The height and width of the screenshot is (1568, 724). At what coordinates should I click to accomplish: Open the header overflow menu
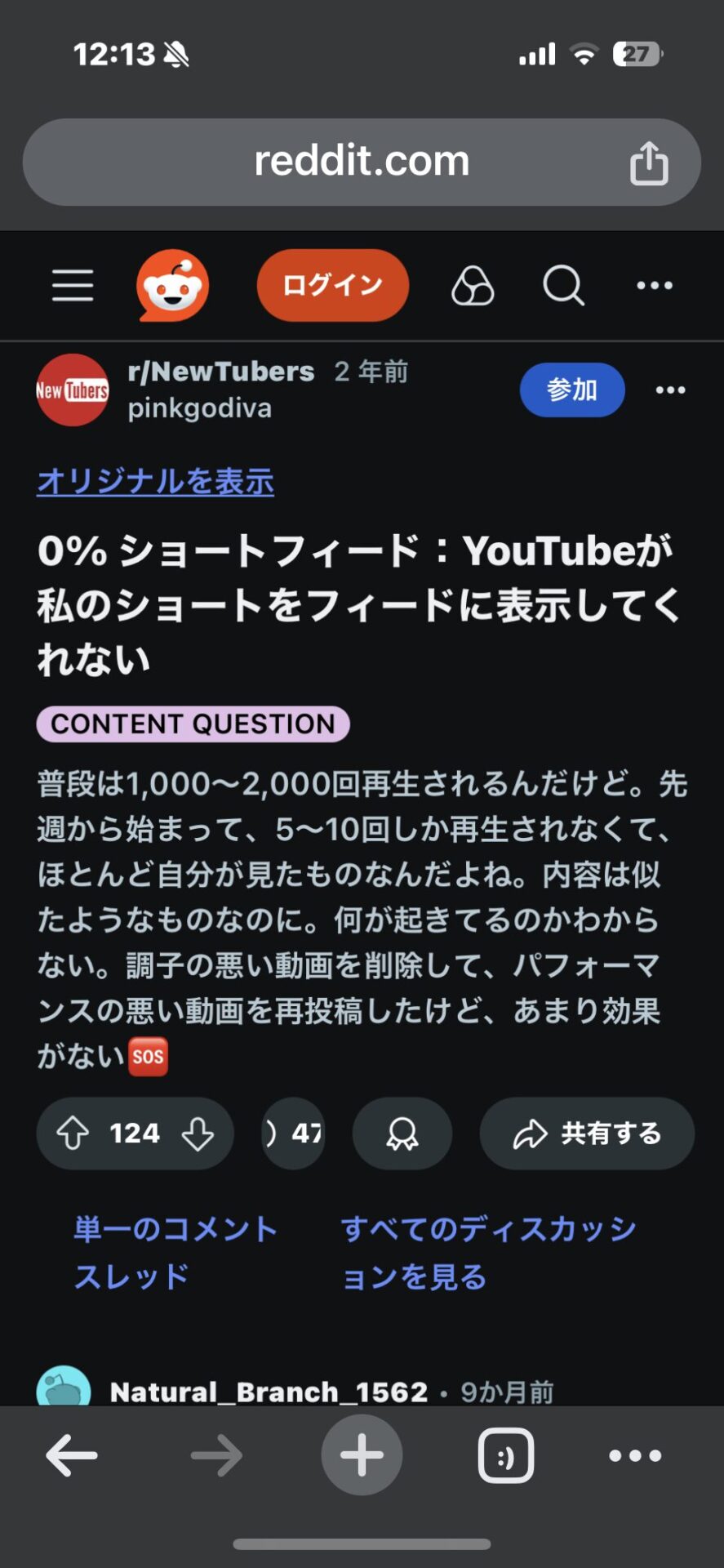[x=655, y=286]
